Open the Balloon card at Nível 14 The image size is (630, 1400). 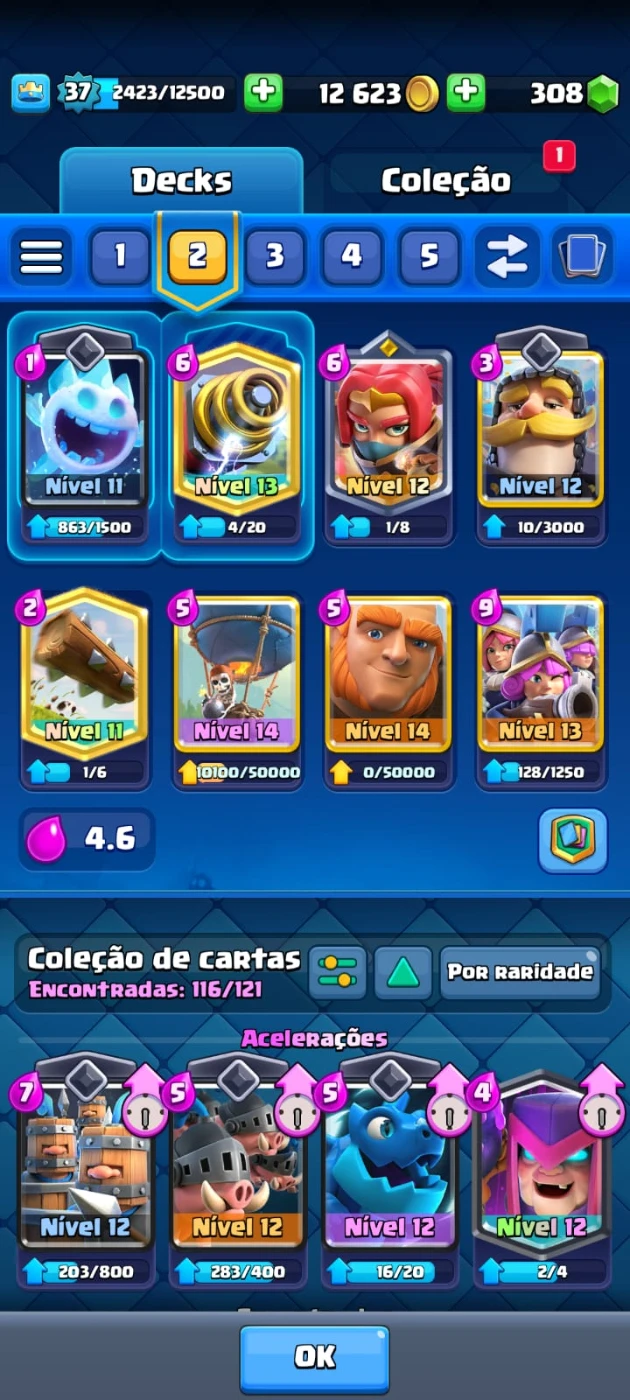(237, 680)
